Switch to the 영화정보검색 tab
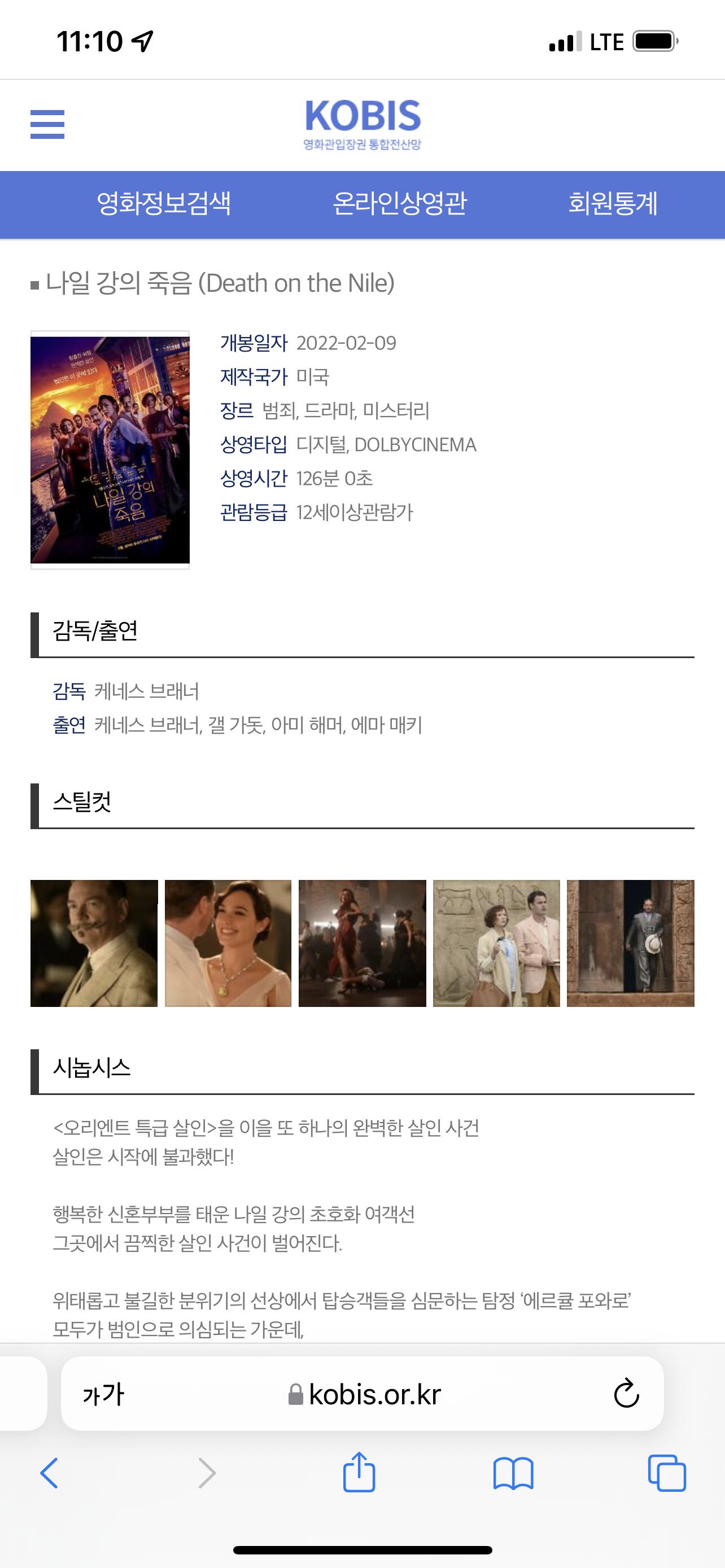 164,204
